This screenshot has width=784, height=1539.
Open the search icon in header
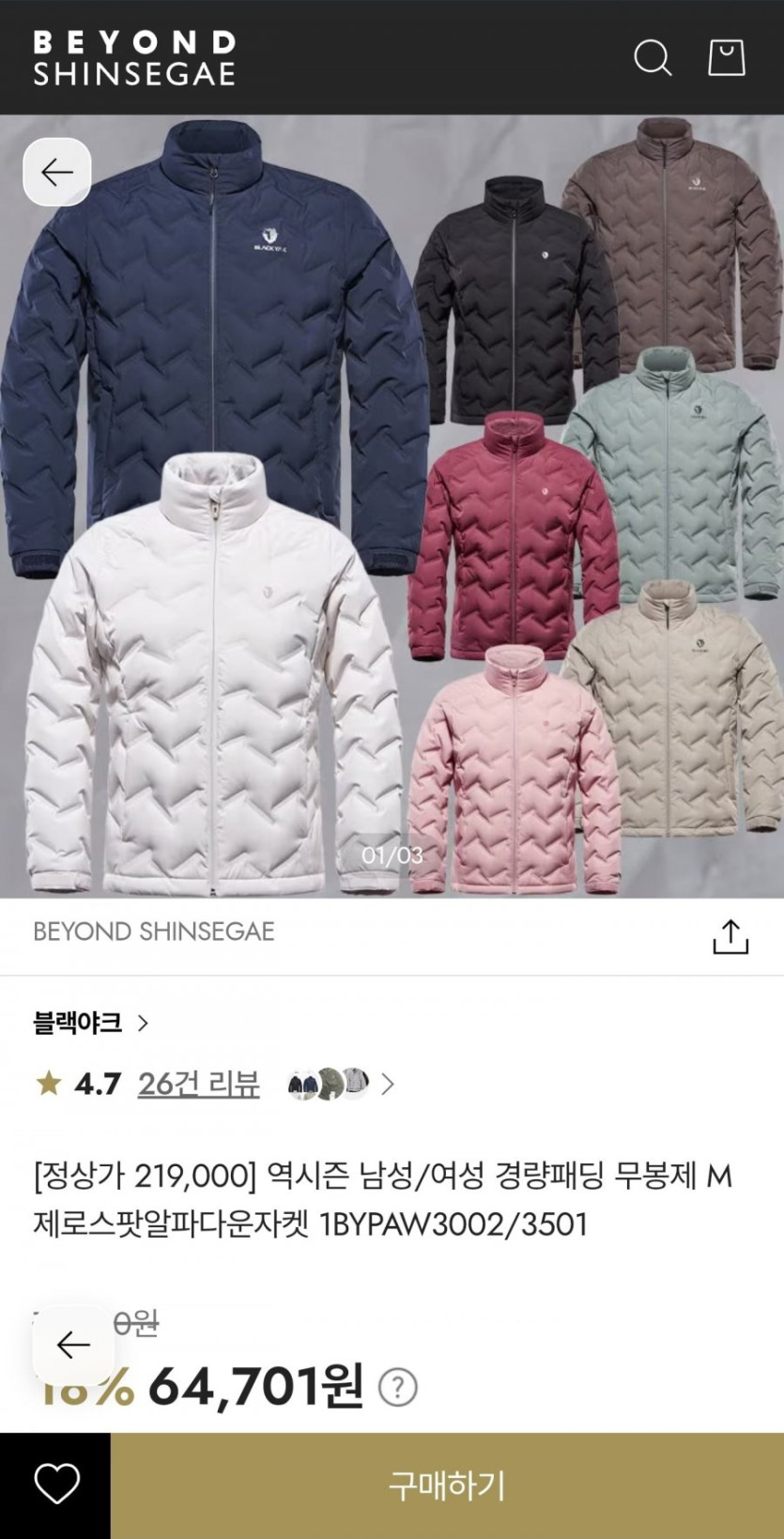pyautogui.click(x=653, y=57)
